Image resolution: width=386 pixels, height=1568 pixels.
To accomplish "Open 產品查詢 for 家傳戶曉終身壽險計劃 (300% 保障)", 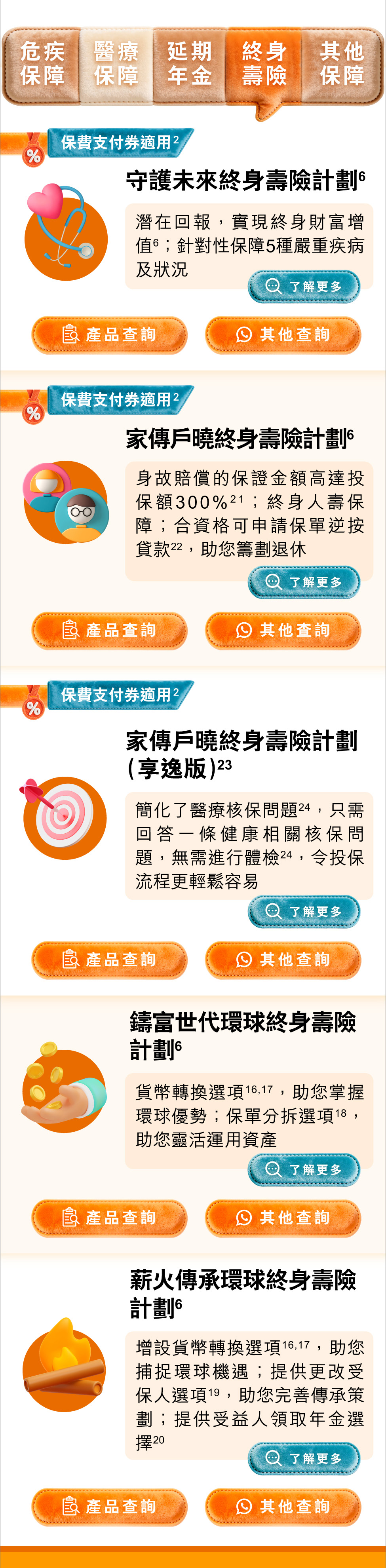I will (110, 631).
